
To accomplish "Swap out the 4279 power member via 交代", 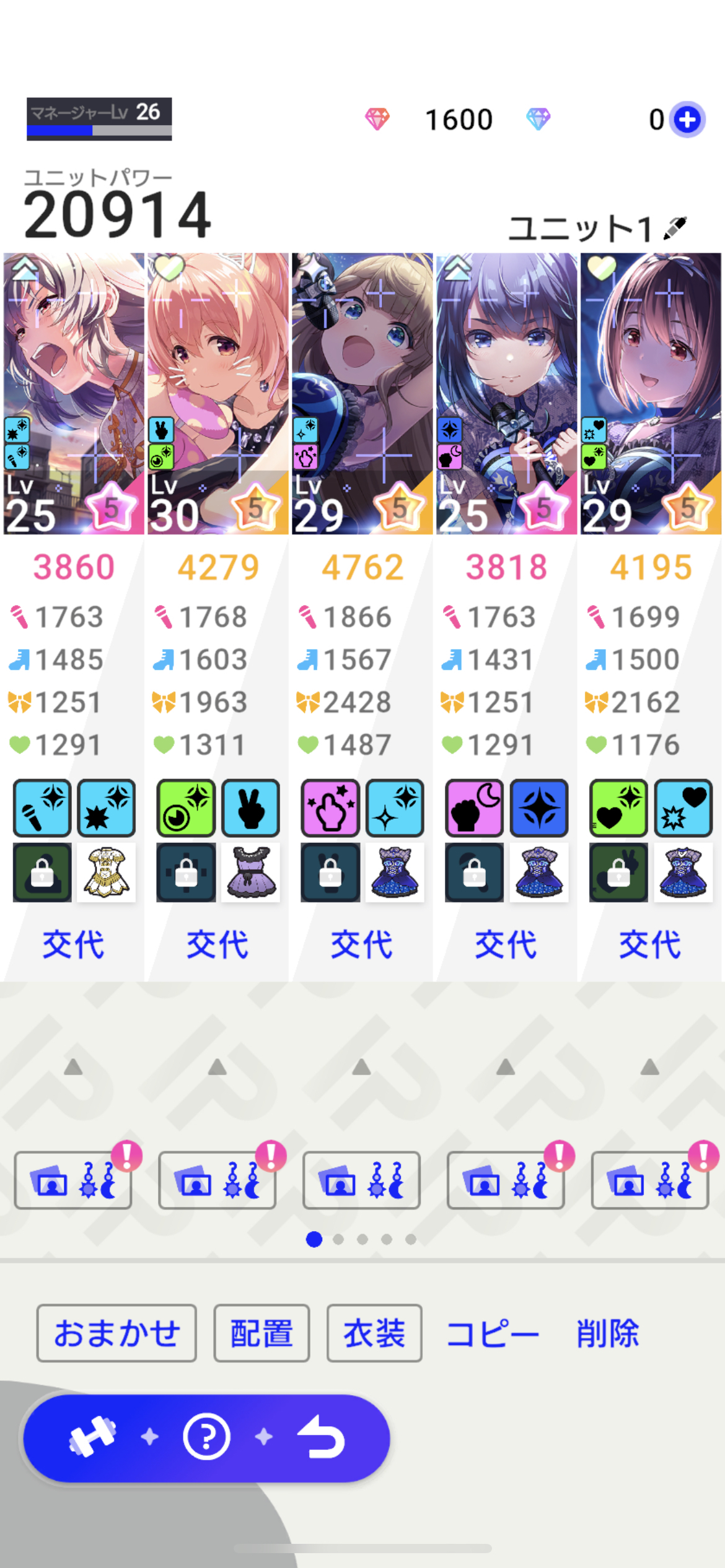I will pyautogui.click(x=218, y=945).
